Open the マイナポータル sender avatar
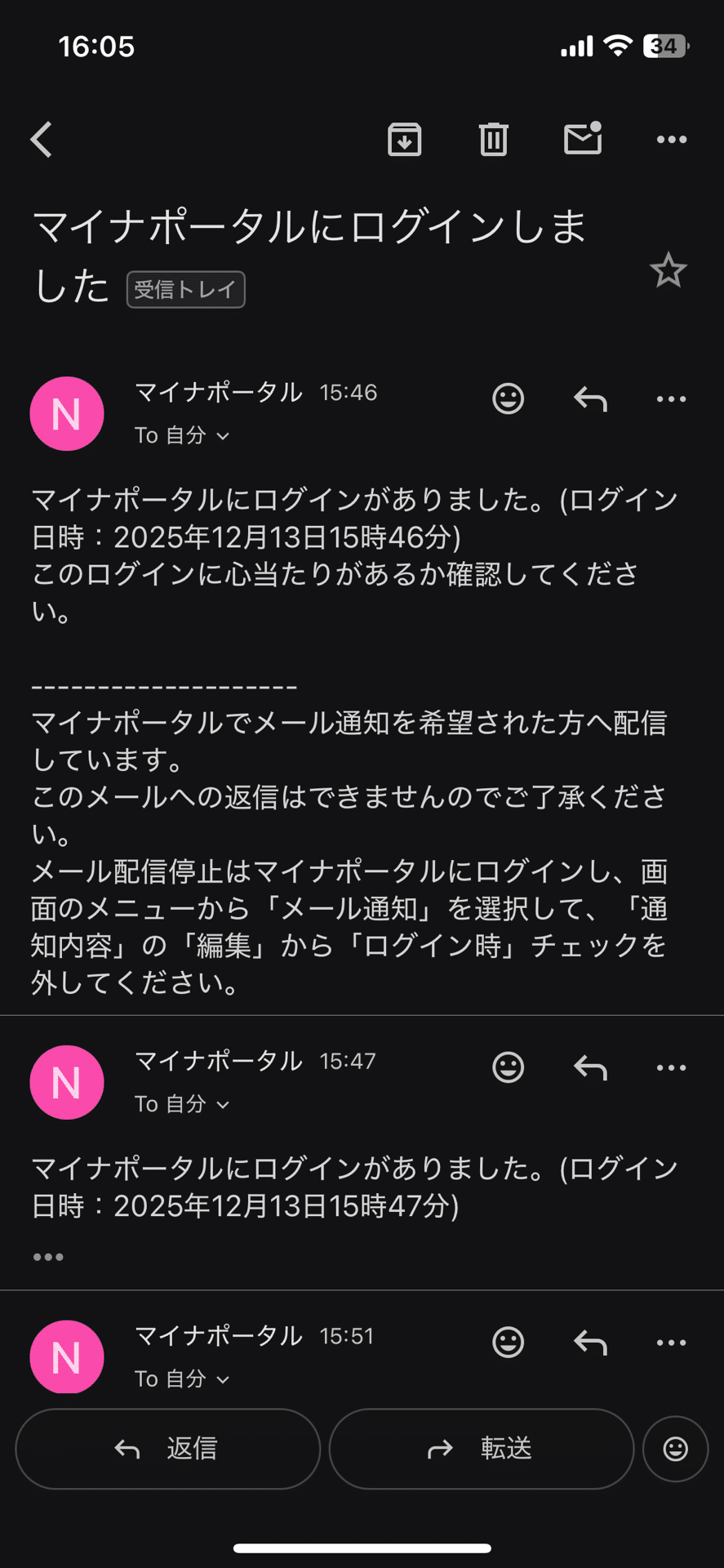The width and height of the screenshot is (724, 1568). coord(67,414)
